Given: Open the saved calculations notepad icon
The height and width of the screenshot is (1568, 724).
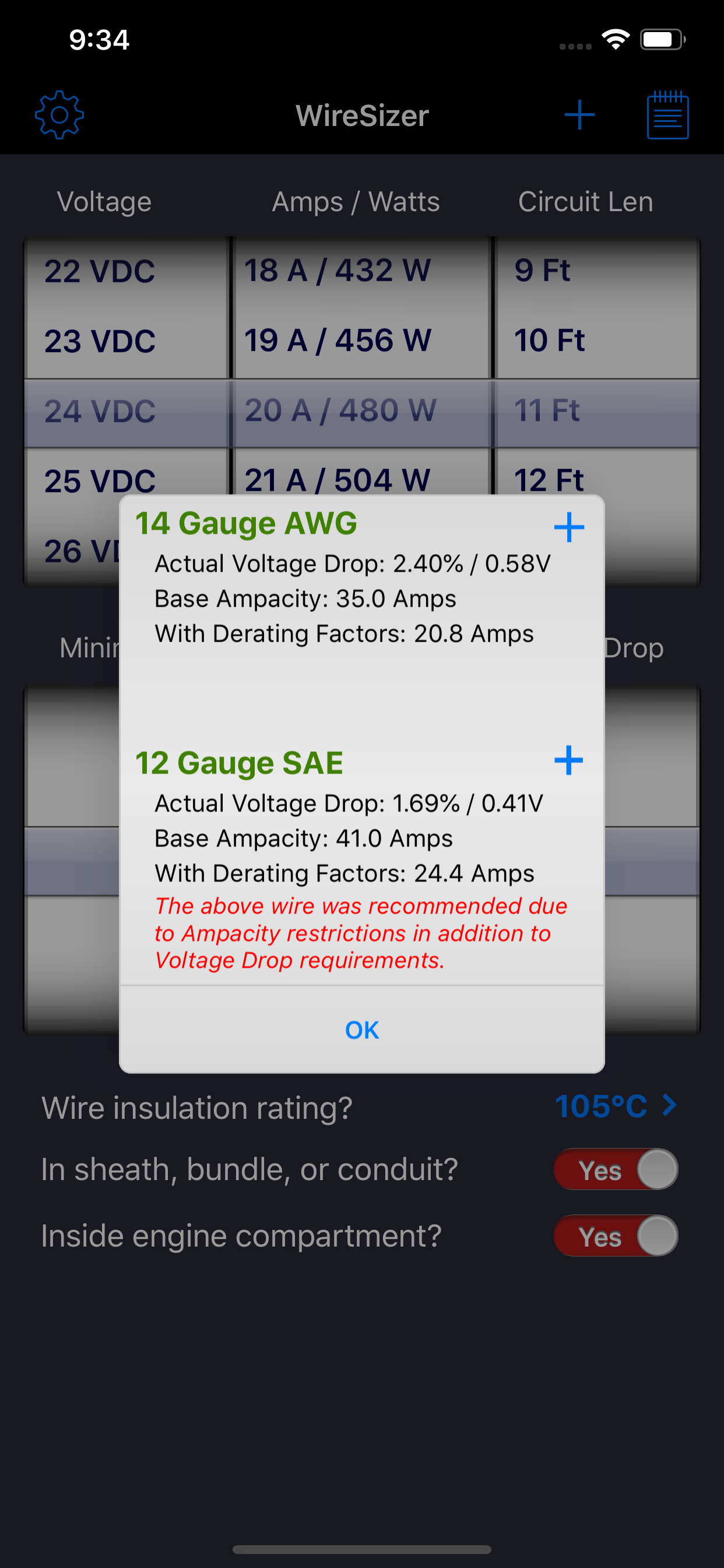Looking at the screenshot, I should click(x=667, y=114).
